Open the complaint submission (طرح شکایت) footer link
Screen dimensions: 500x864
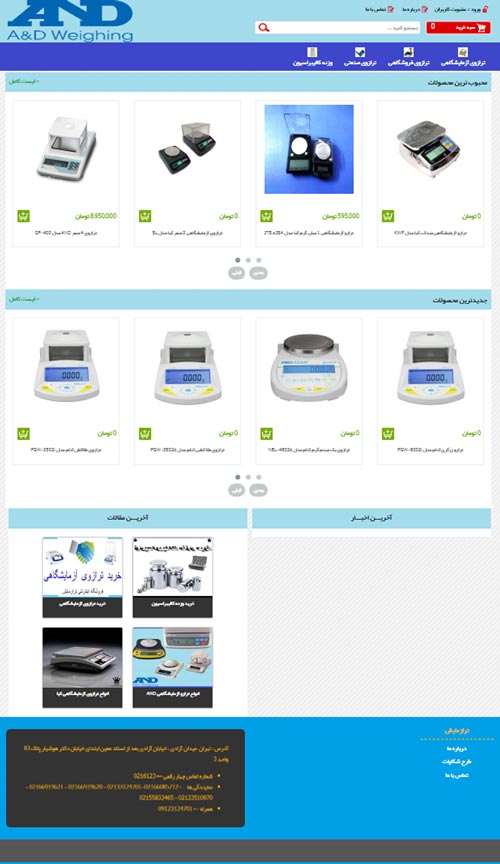pos(456,762)
